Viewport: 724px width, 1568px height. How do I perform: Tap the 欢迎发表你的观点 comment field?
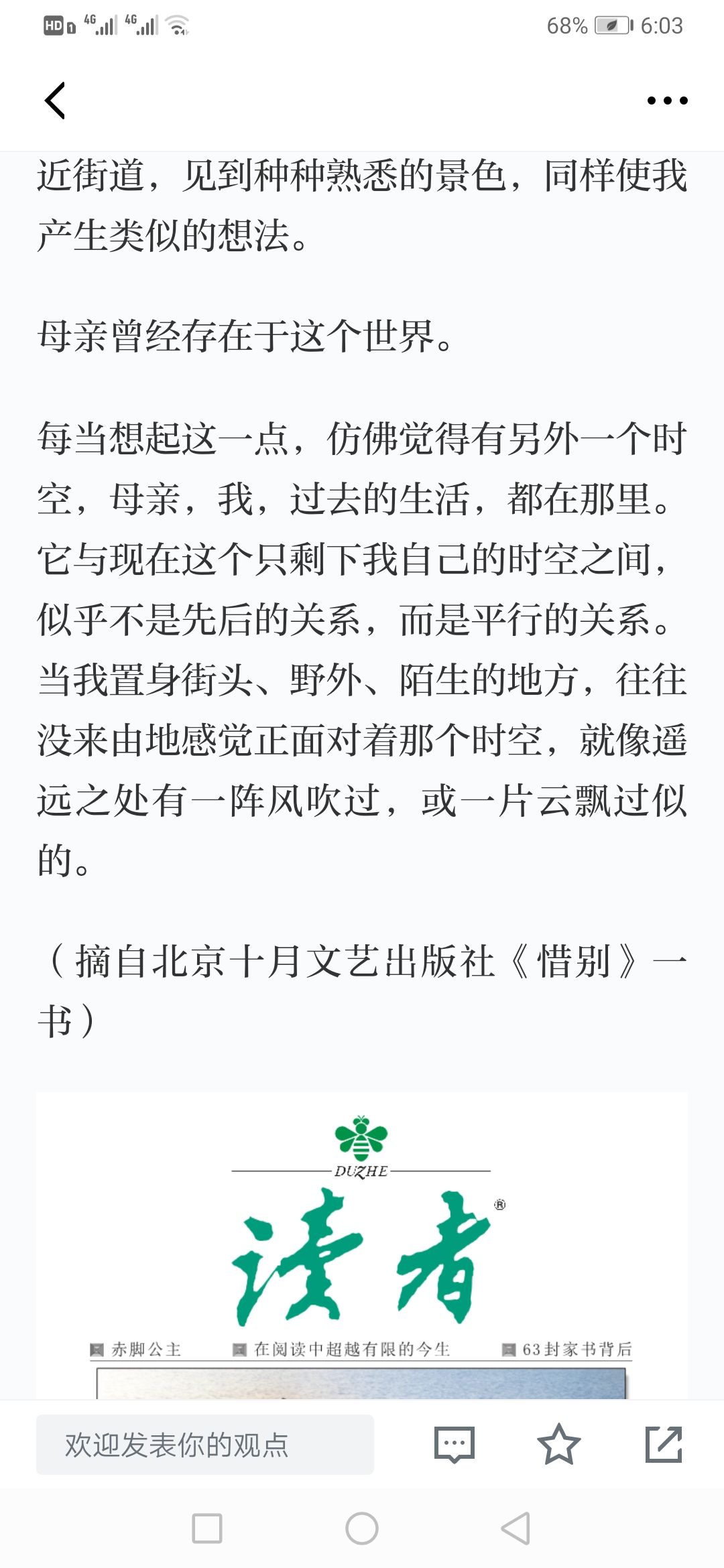[x=205, y=1444]
